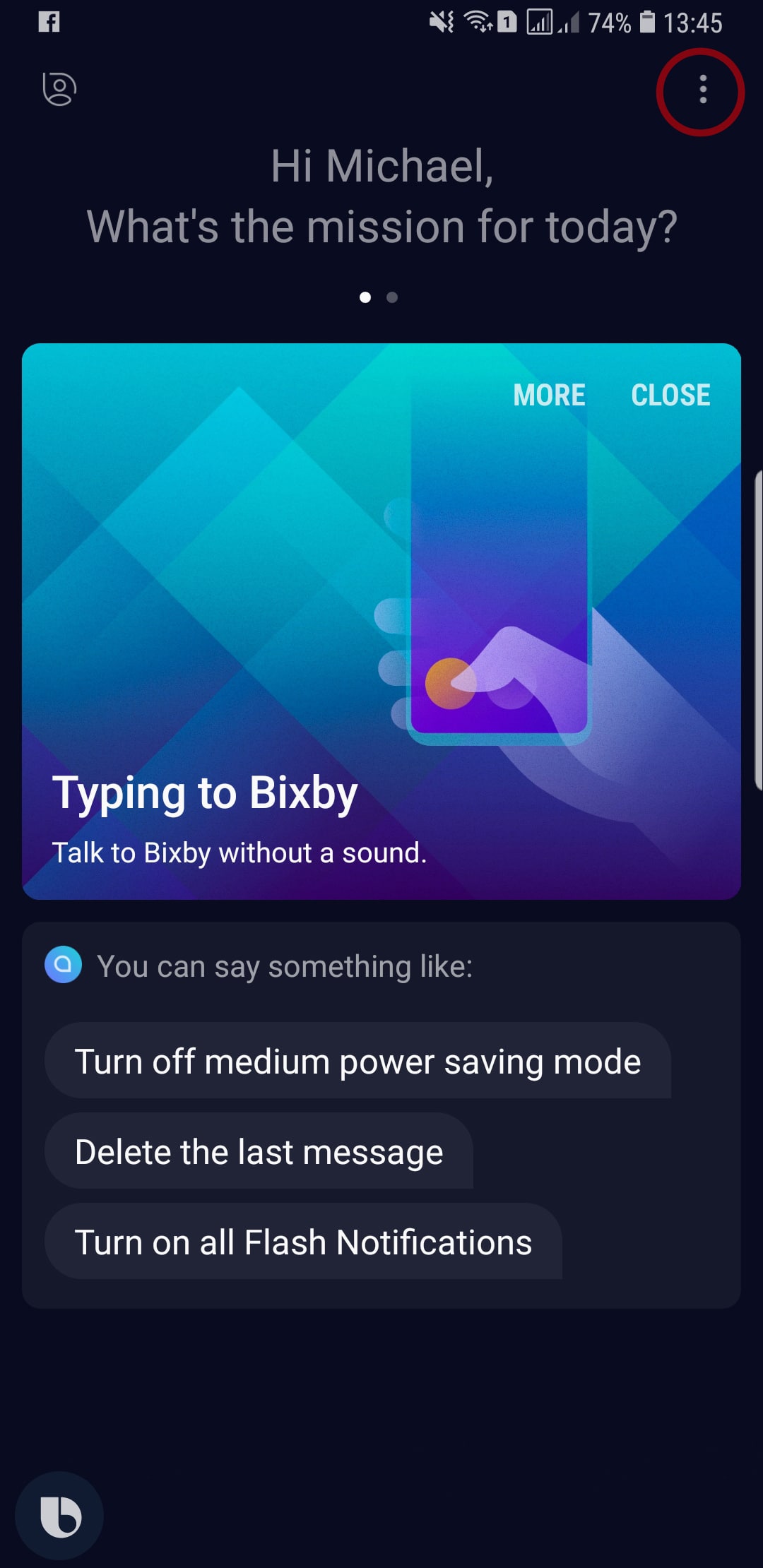Viewport: 763px width, 1568px height.
Task: Open the Typing to Bixby card
Action: point(381,622)
